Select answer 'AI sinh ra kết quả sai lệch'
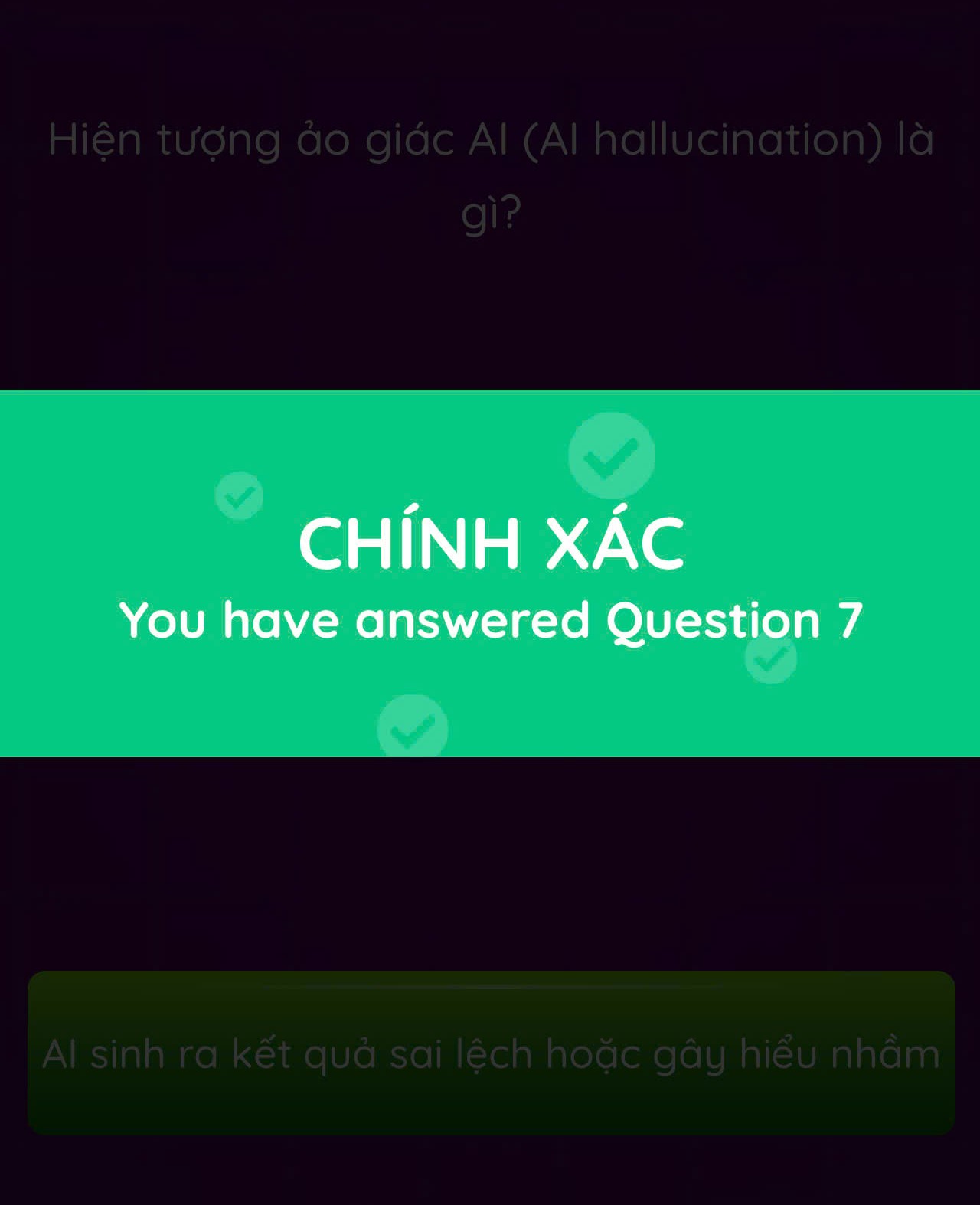This screenshot has width=980, height=1205. click(x=491, y=1053)
